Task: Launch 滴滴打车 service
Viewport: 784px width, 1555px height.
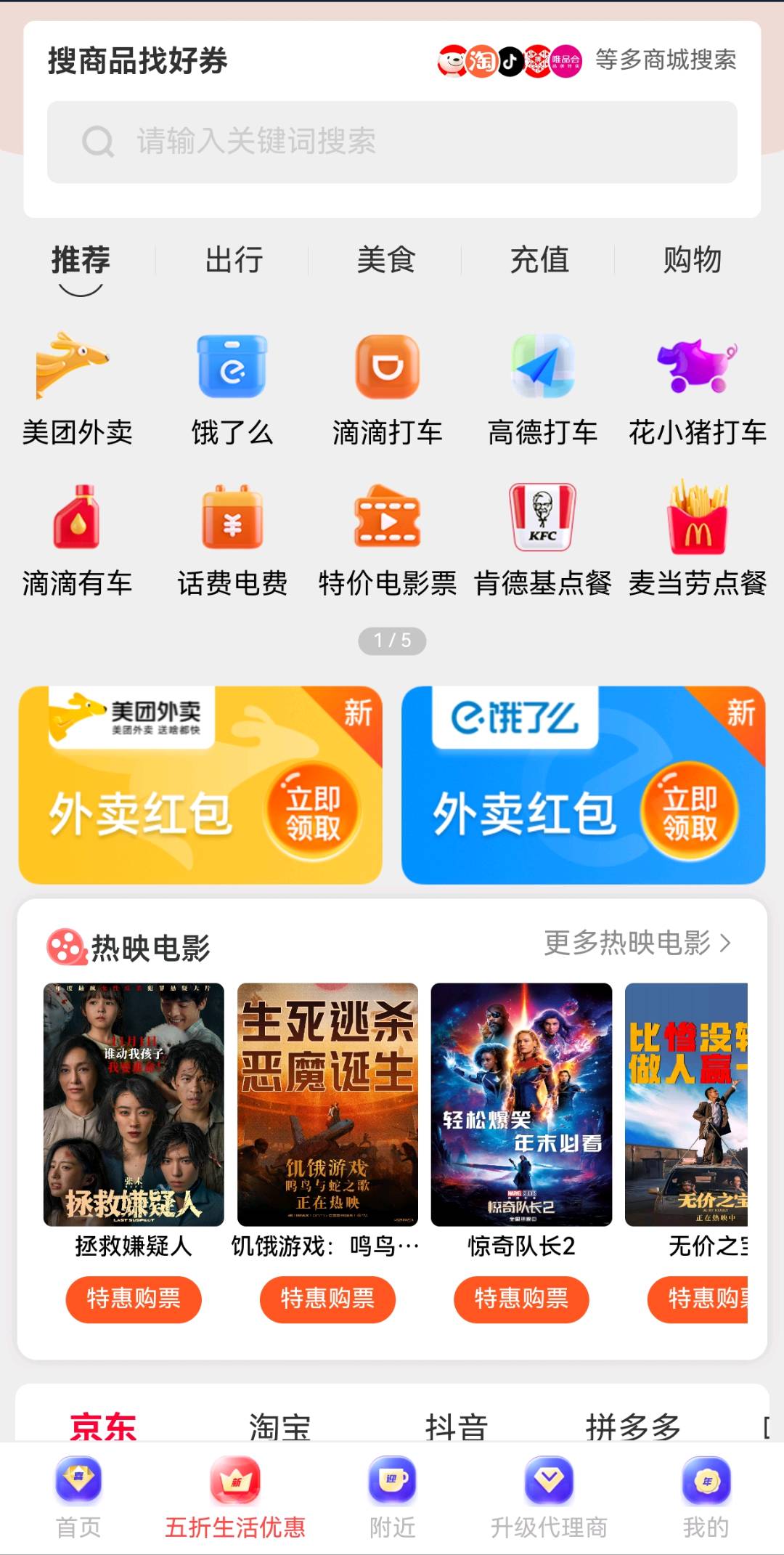Action: coord(387,389)
